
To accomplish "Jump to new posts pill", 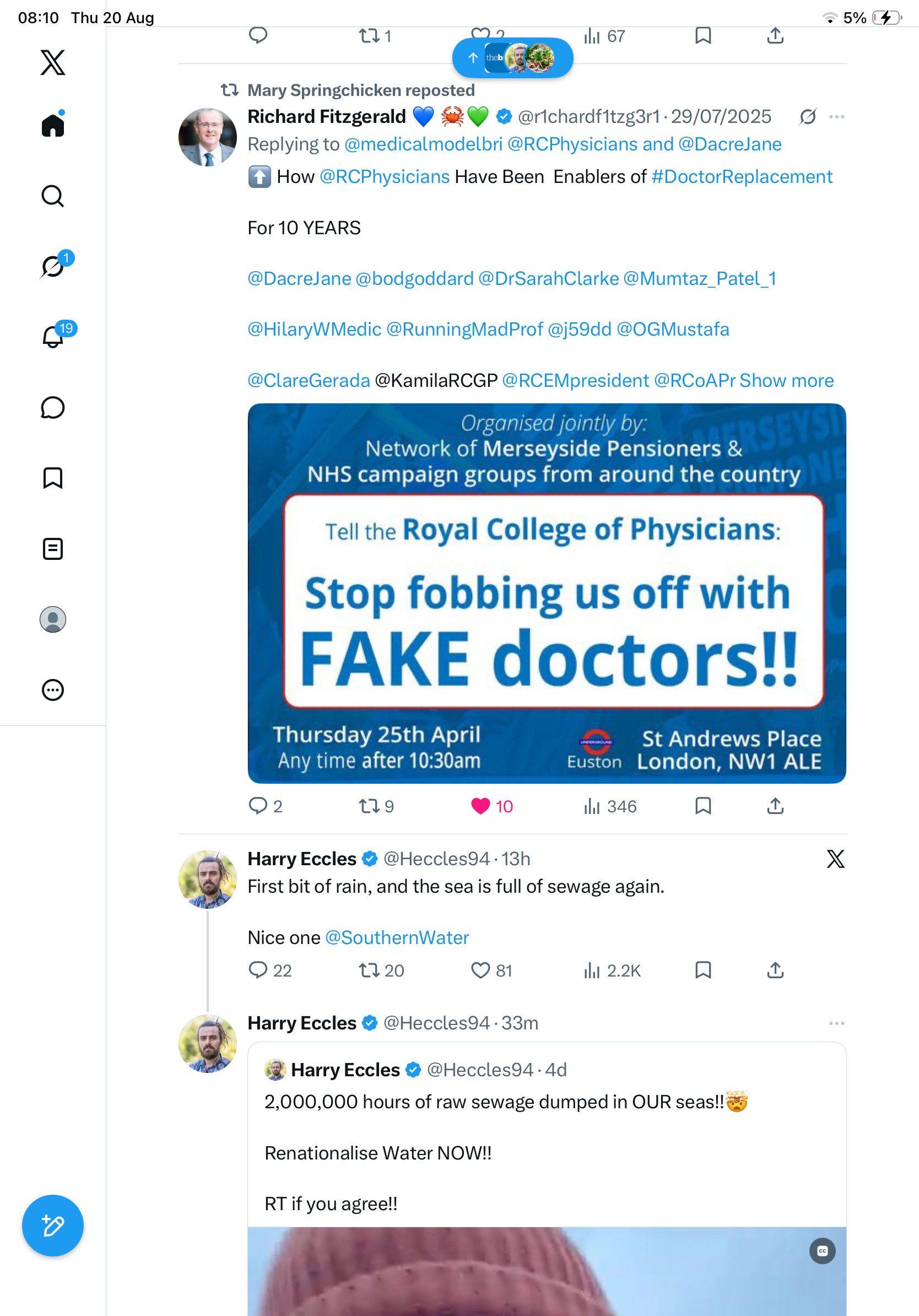I will (x=513, y=58).
